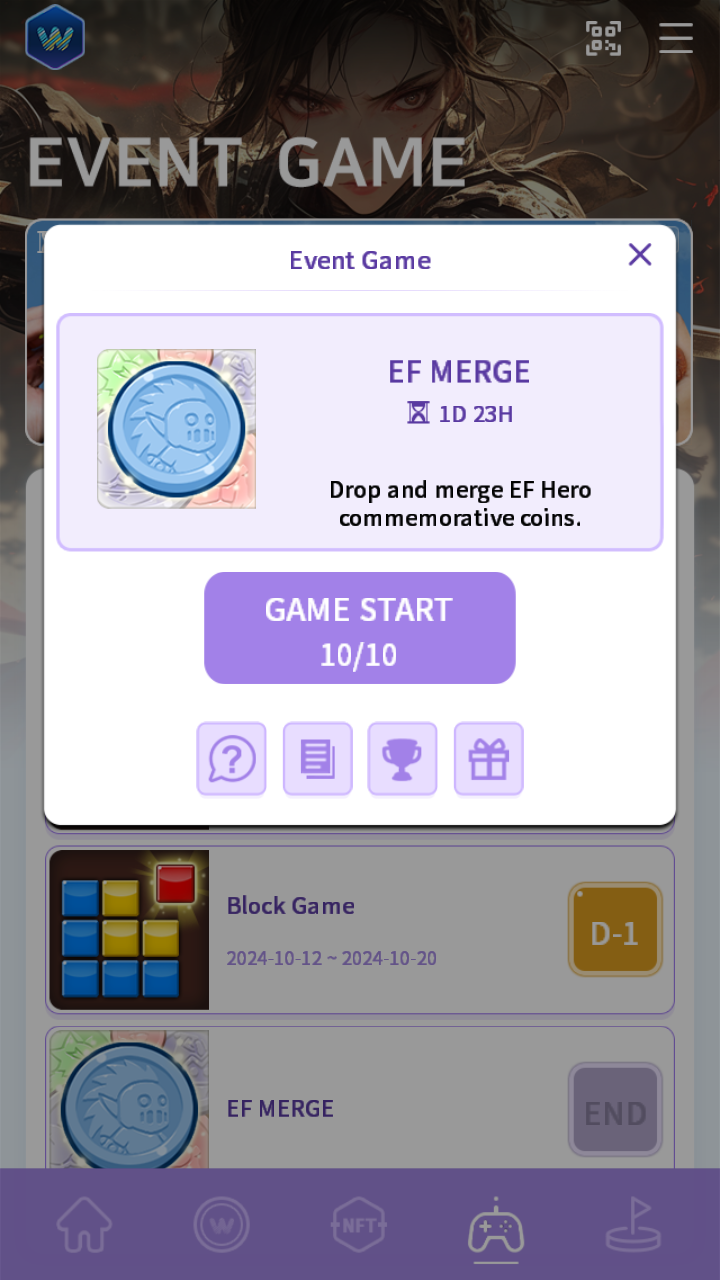
Task: Open the gift rewards icon
Action: point(489,759)
